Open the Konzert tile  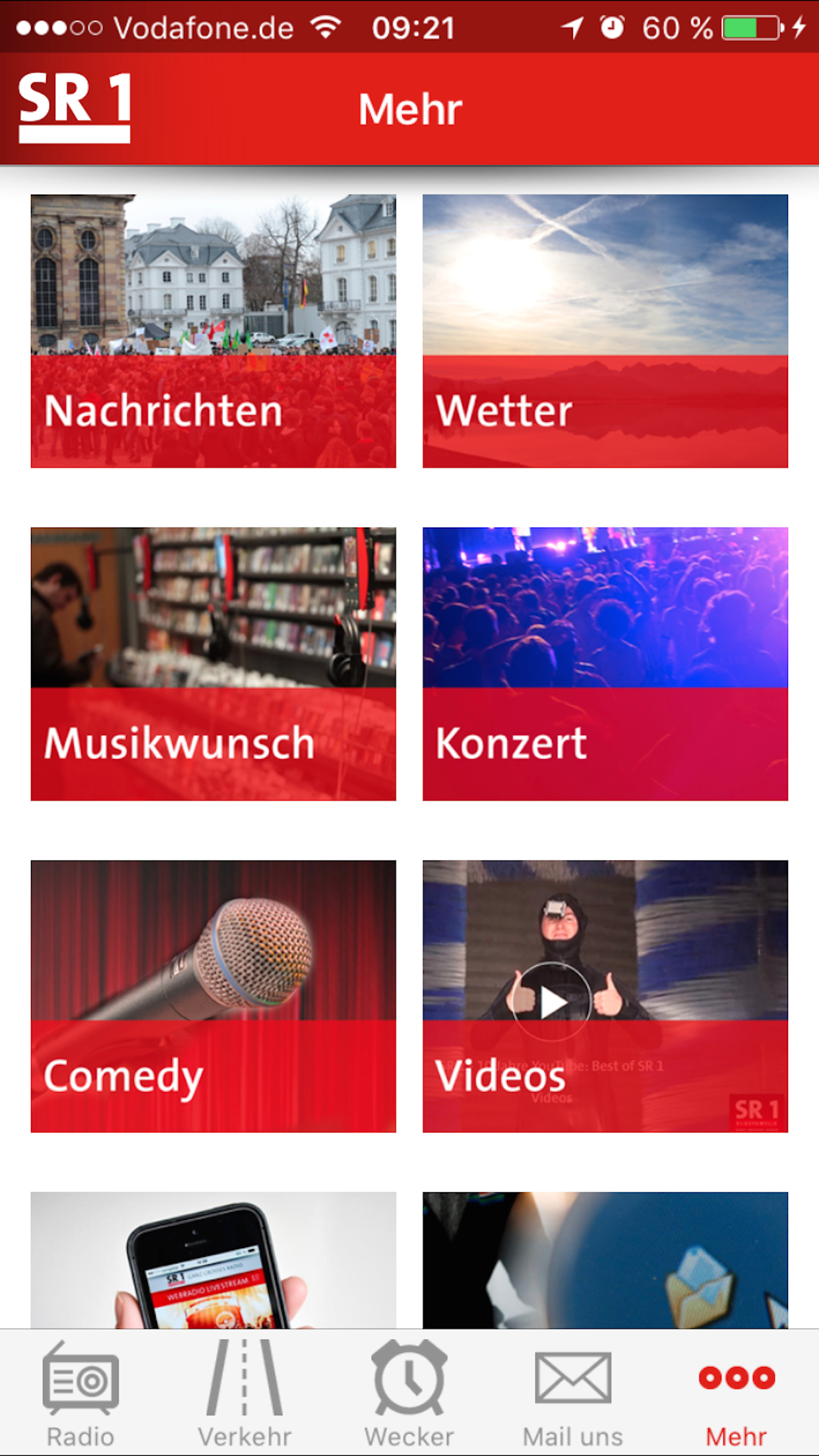point(605,663)
